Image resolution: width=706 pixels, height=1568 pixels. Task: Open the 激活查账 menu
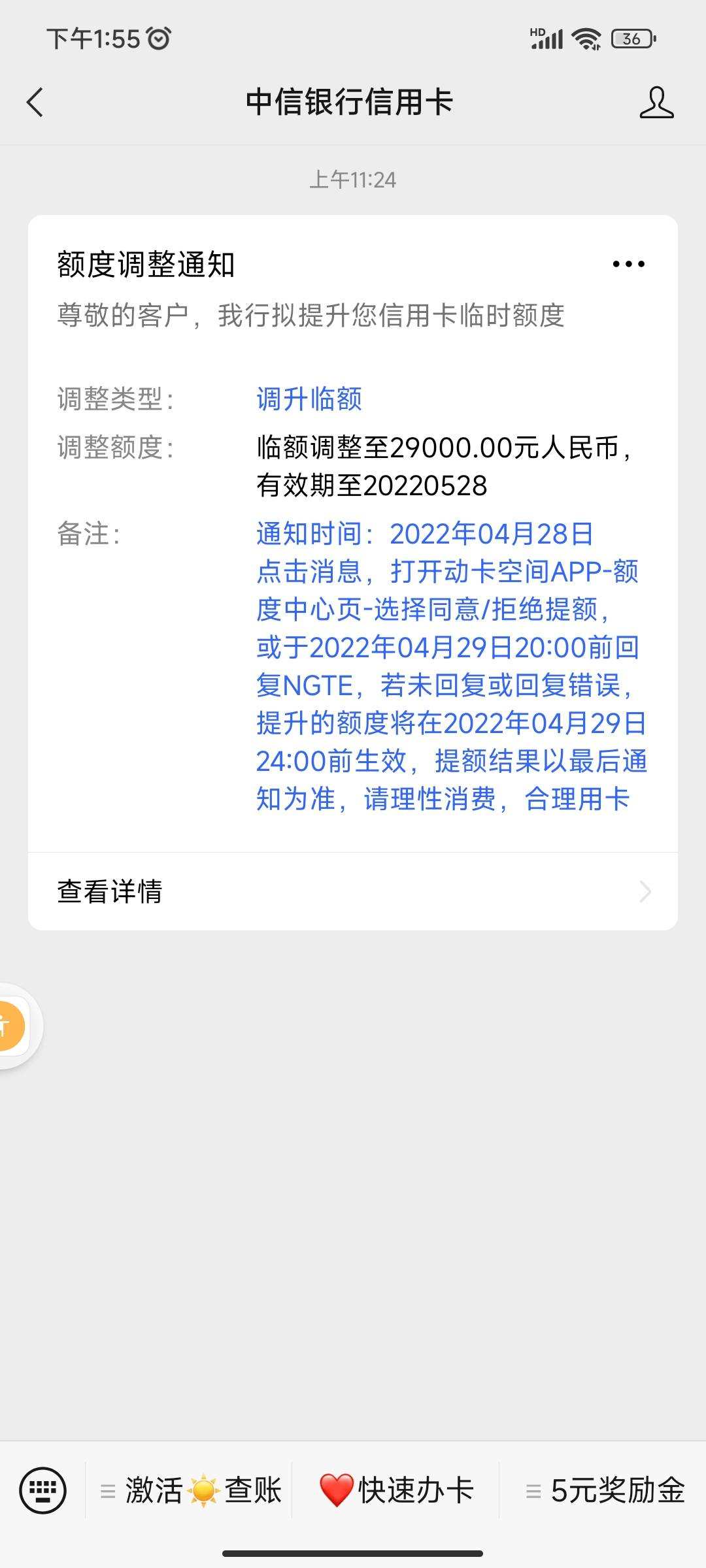[190, 1490]
